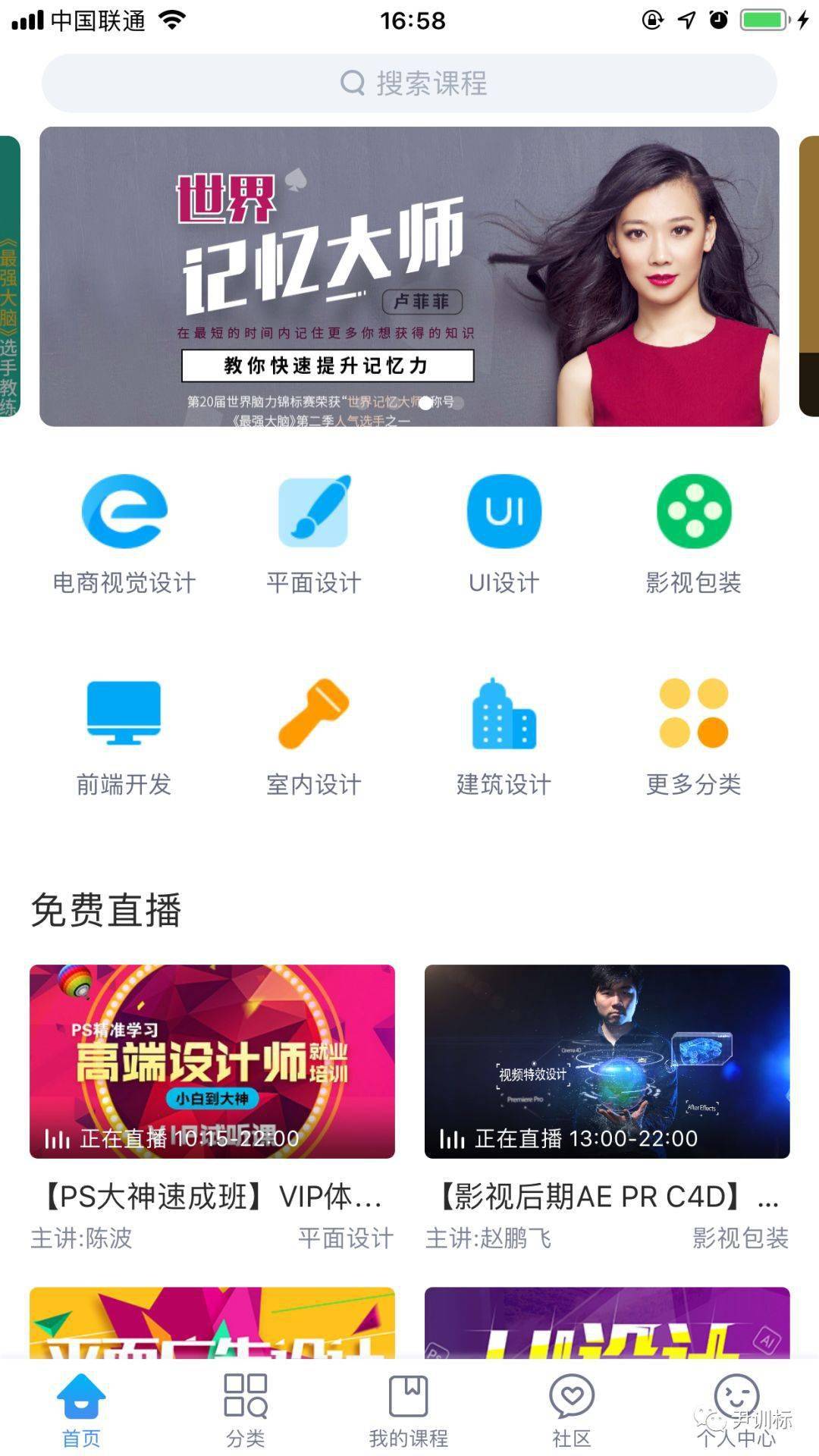This screenshot has height=1456, width=819.
Task: Open the 电商视觉设计 category
Action: [x=124, y=531]
